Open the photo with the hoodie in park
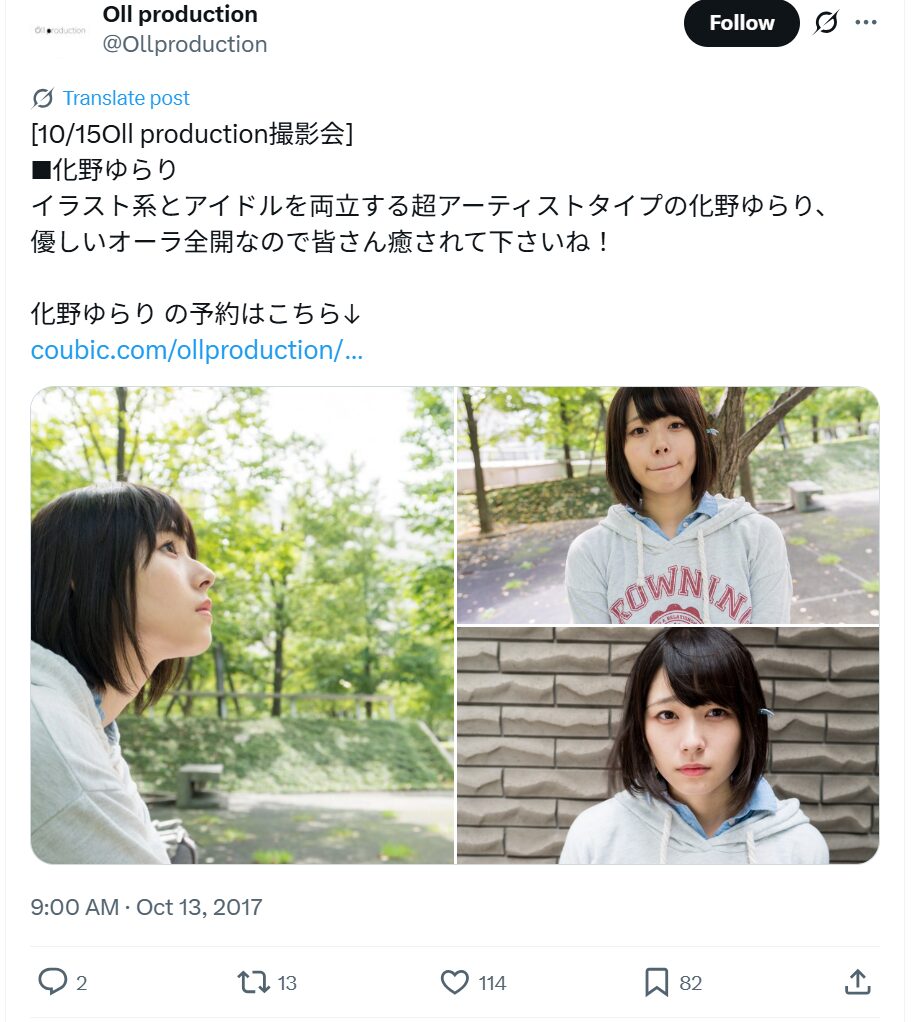 (x=668, y=505)
